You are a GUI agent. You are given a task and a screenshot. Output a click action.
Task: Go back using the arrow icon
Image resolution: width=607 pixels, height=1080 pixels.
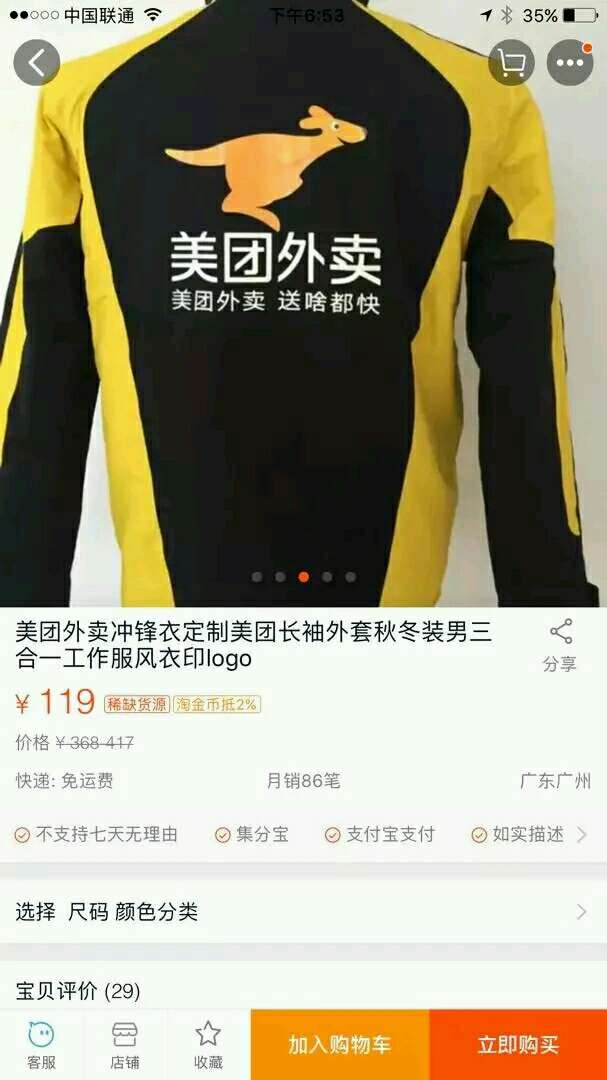37,63
